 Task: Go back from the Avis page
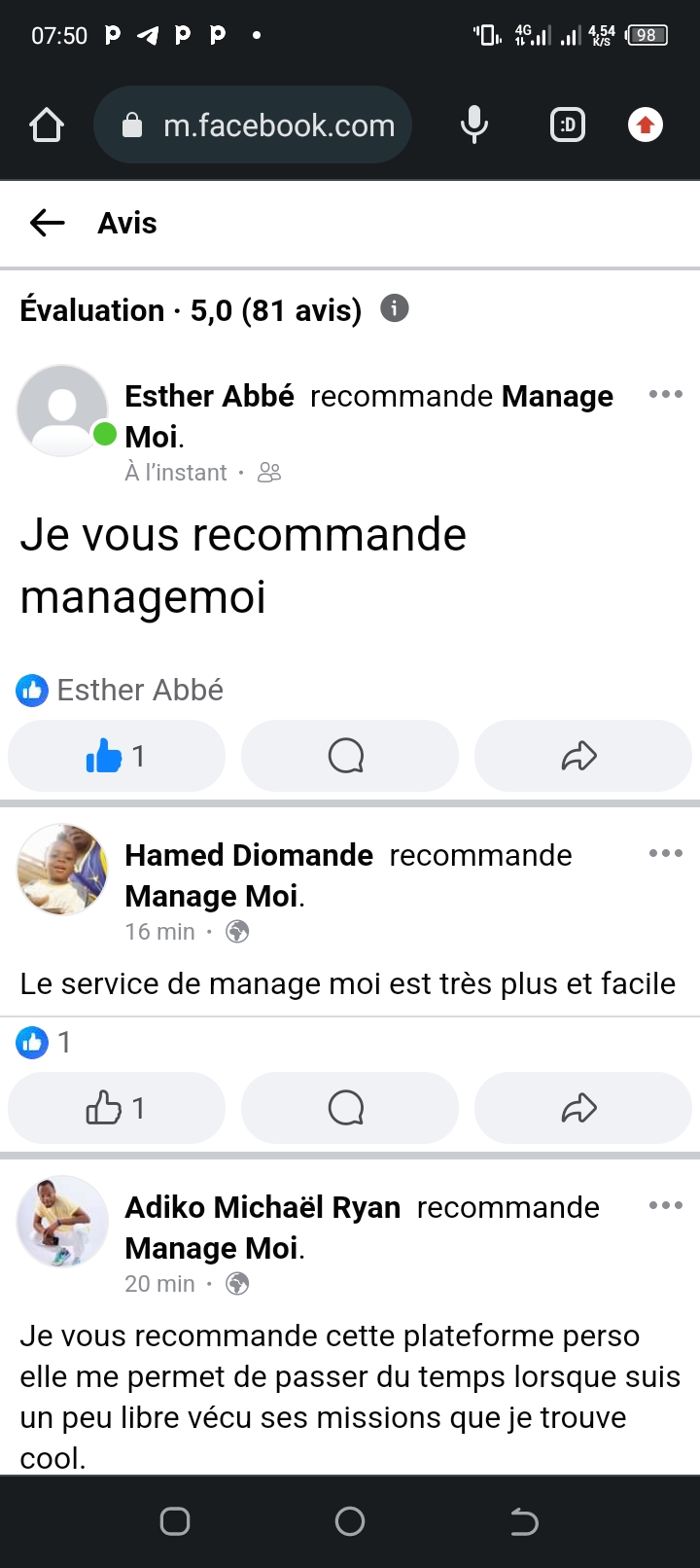point(47,223)
